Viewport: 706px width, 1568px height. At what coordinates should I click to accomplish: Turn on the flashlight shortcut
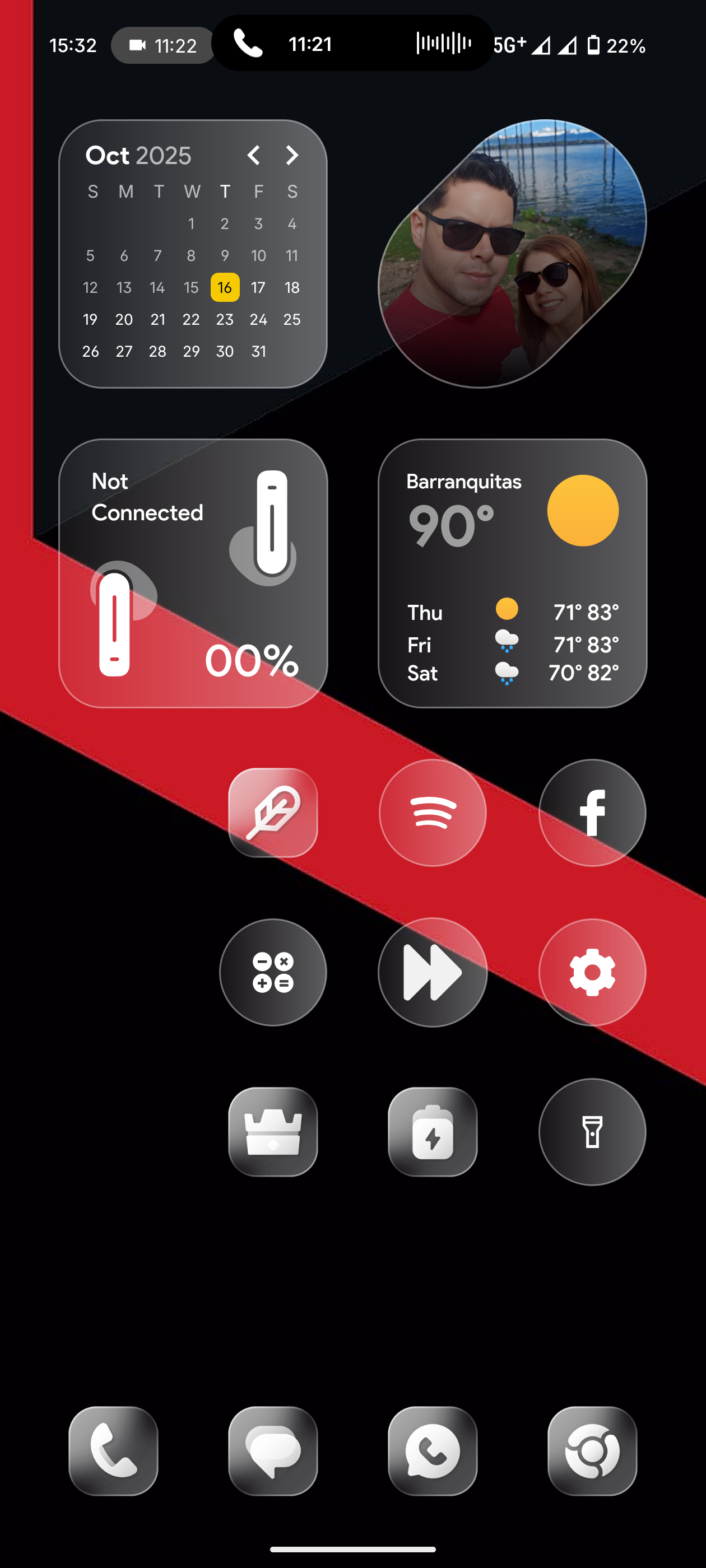[592, 1132]
